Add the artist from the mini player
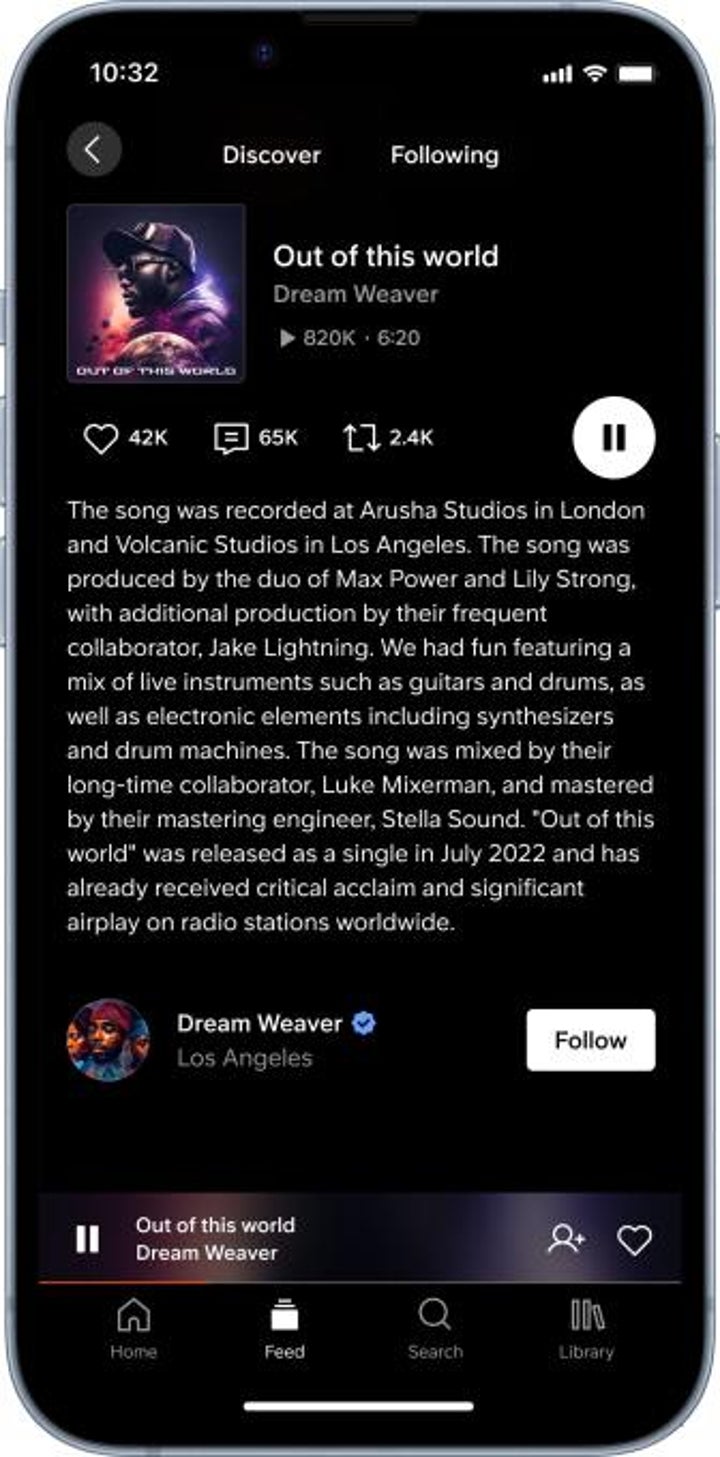Viewport: 720px width, 1457px height. (566, 1240)
